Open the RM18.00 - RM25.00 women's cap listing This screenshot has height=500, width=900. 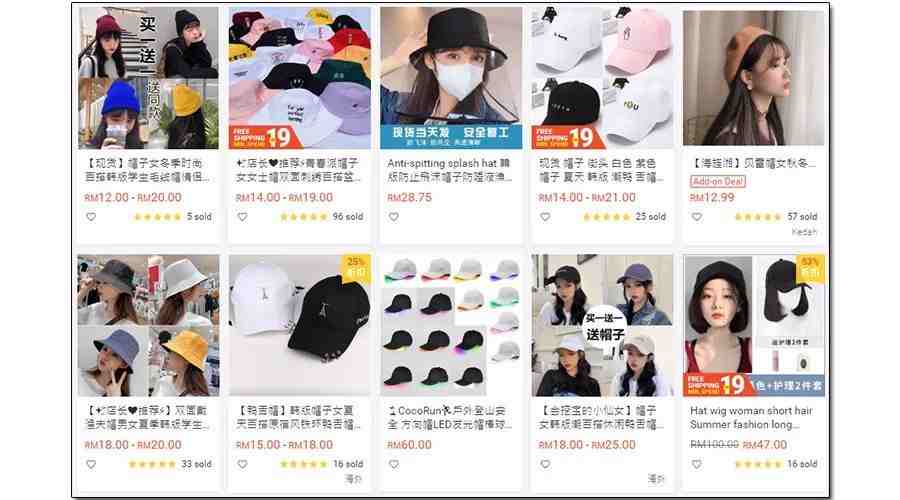coord(601,325)
